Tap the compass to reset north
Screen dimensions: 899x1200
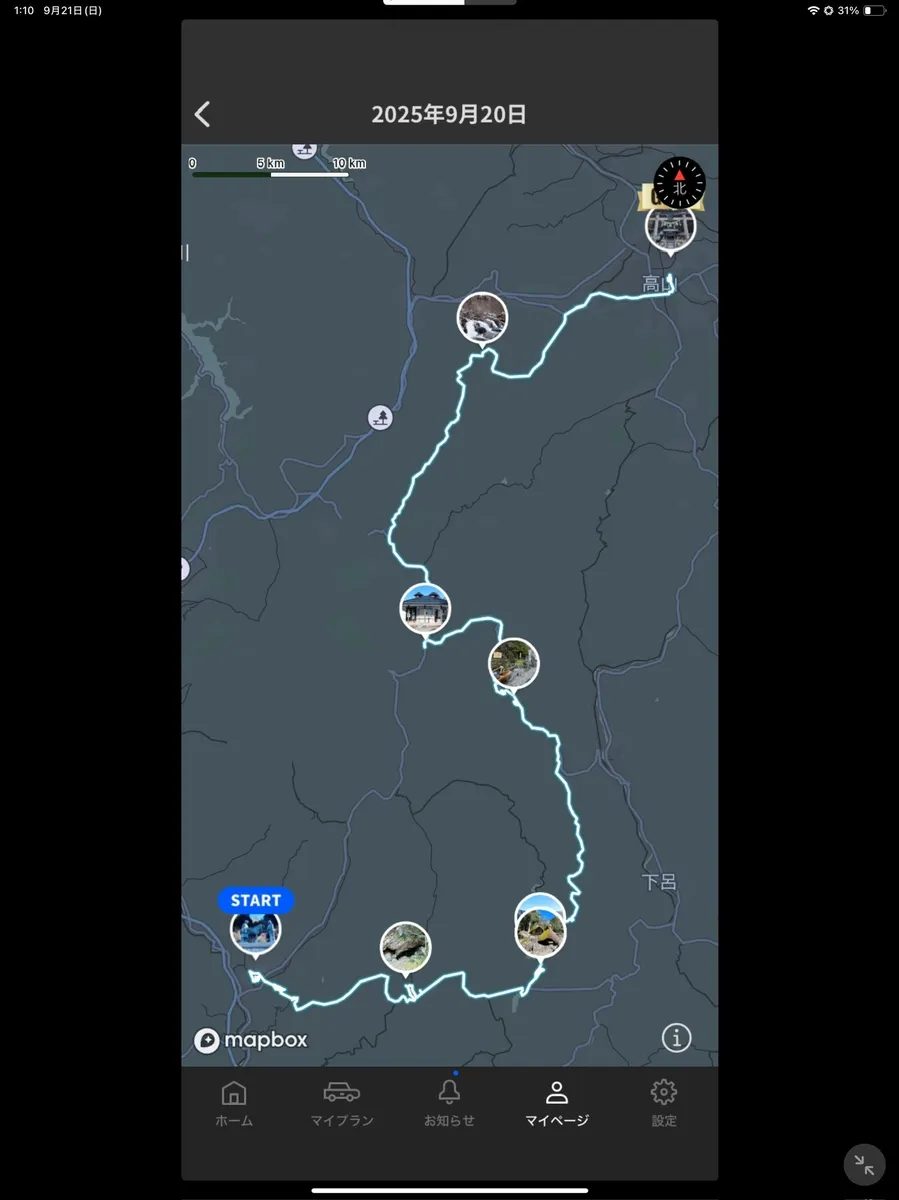(x=680, y=184)
